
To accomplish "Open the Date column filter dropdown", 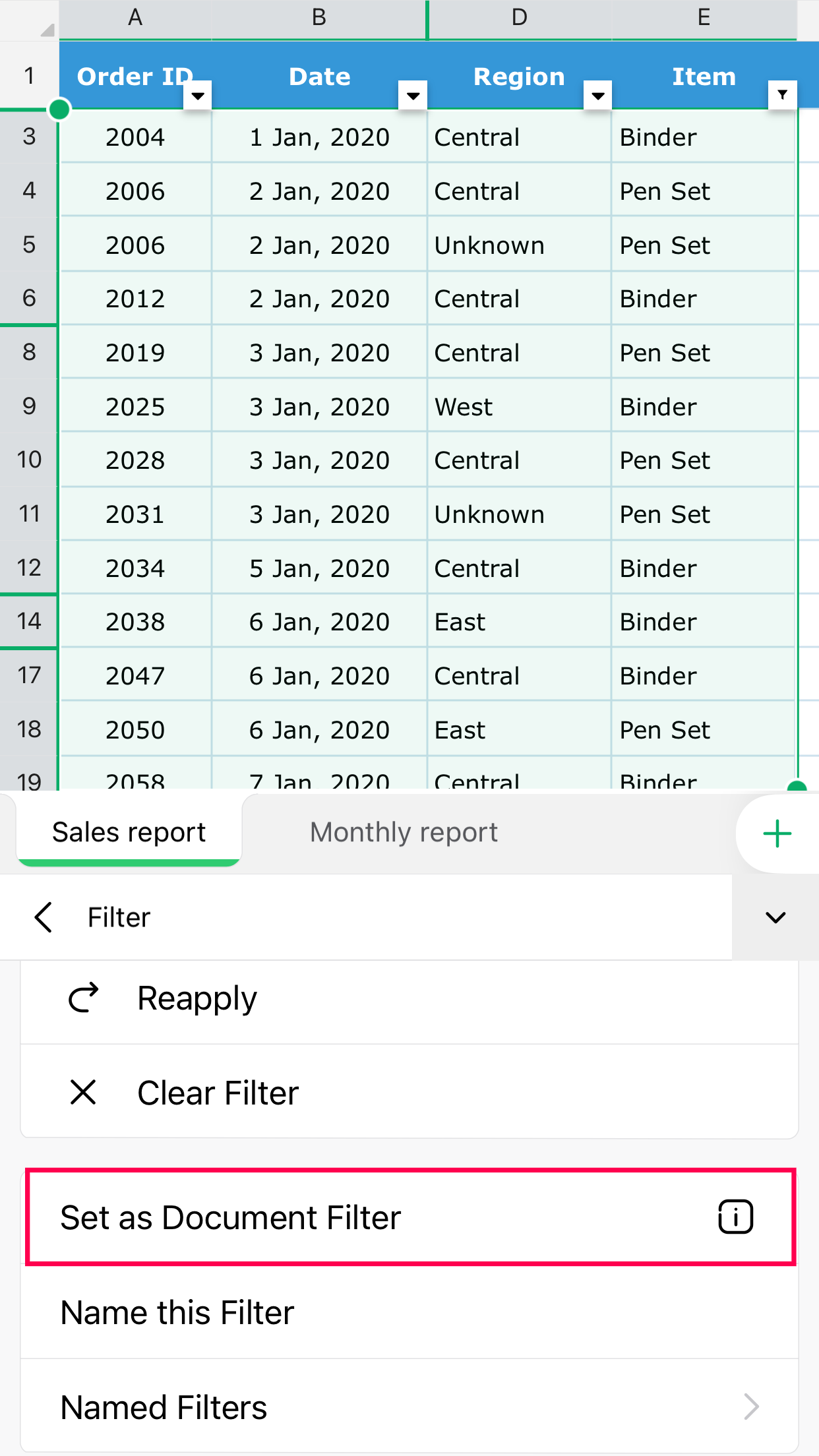I will [413, 96].
